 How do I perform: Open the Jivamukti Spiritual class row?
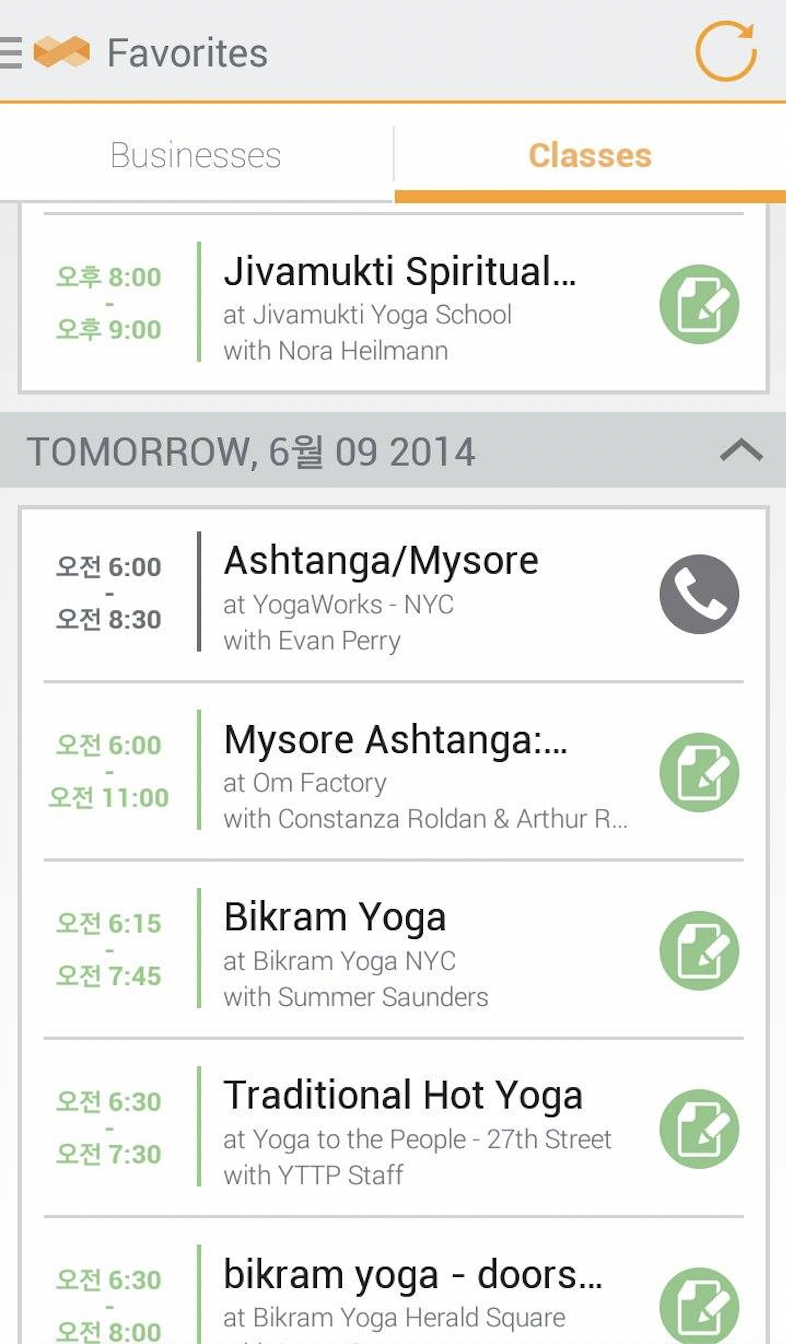[393, 304]
